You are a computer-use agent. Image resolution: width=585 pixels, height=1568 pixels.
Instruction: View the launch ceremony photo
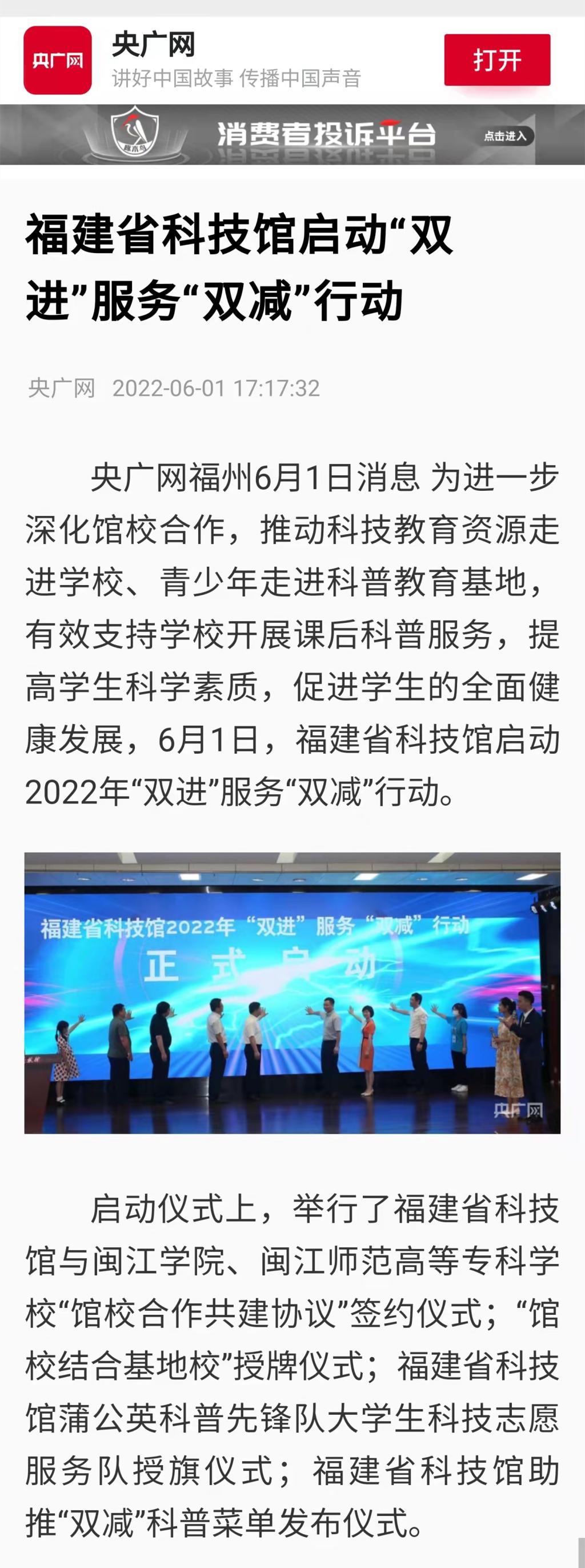tap(292, 993)
